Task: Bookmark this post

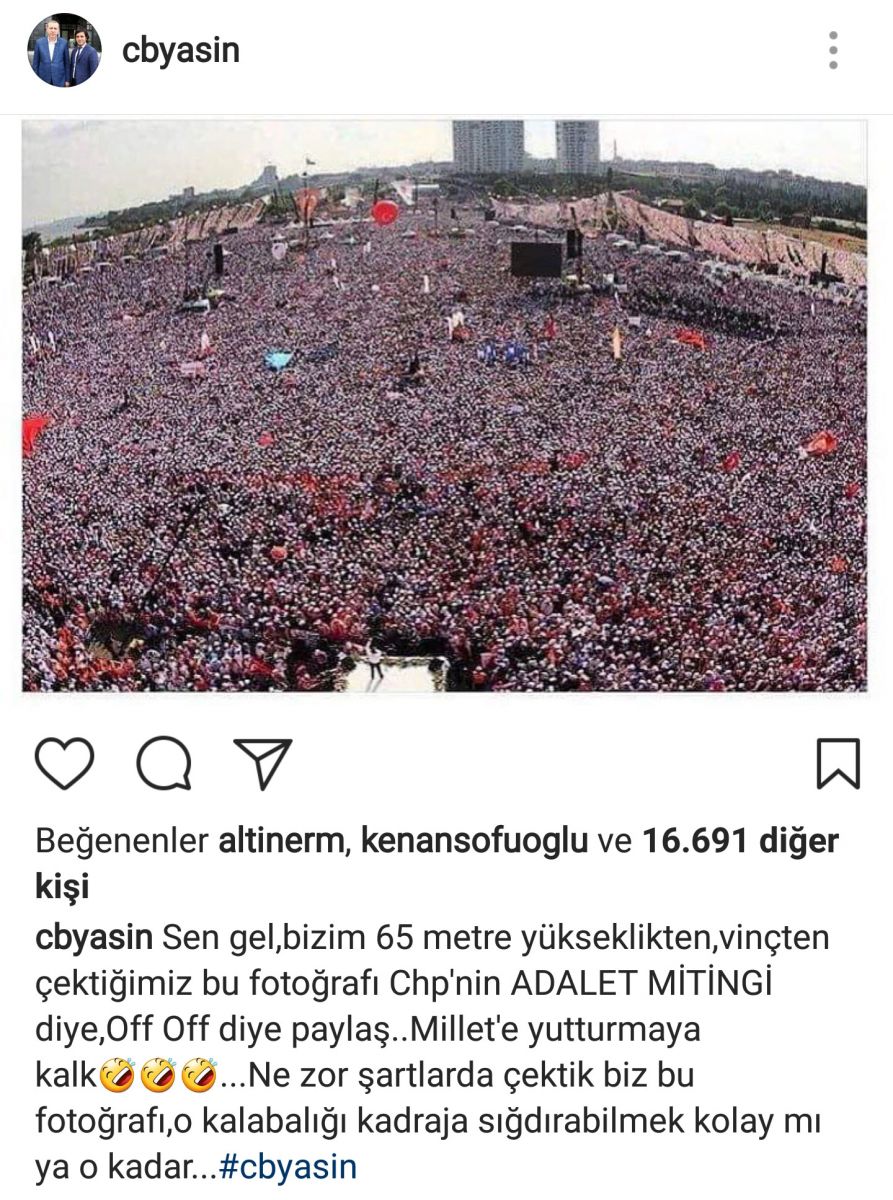Action: point(837,764)
